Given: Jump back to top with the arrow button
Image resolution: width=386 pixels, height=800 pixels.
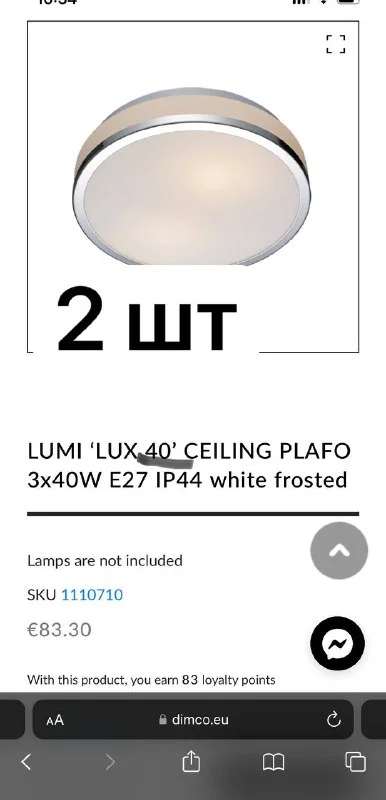Looking at the screenshot, I should [x=339, y=551].
